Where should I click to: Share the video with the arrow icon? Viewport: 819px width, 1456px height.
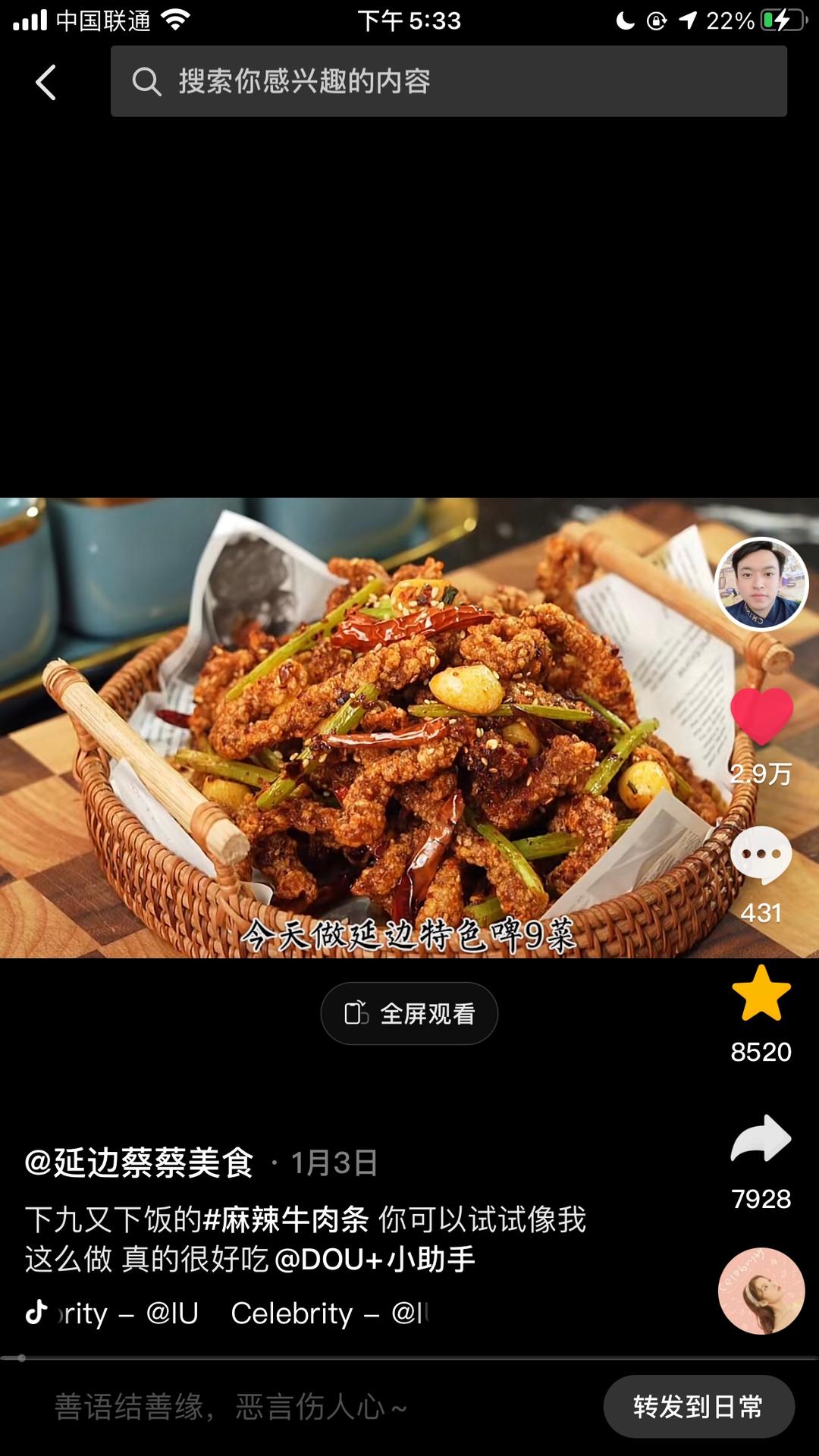tap(761, 1139)
